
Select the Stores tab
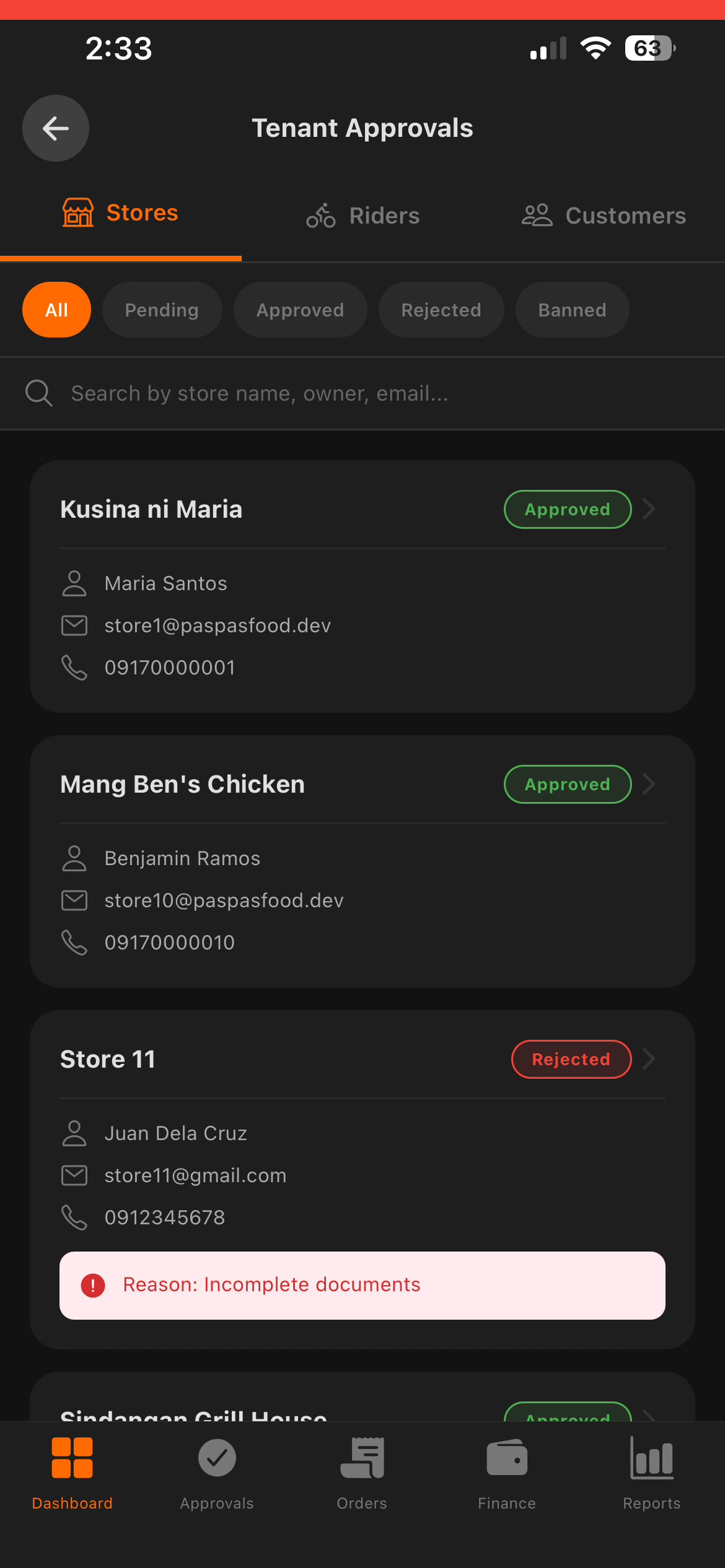click(121, 213)
